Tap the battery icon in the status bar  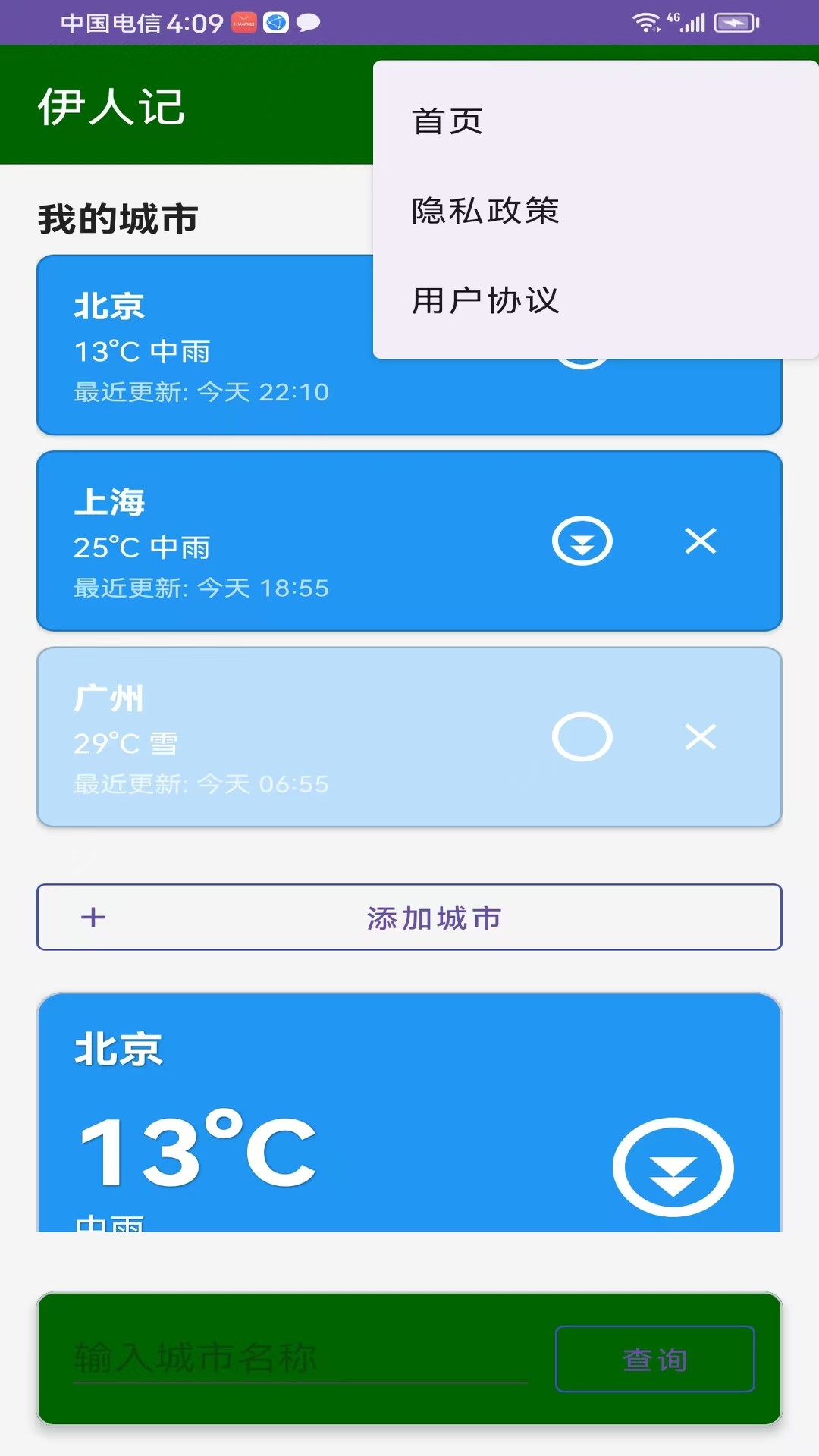pyautogui.click(x=733, y=23)
